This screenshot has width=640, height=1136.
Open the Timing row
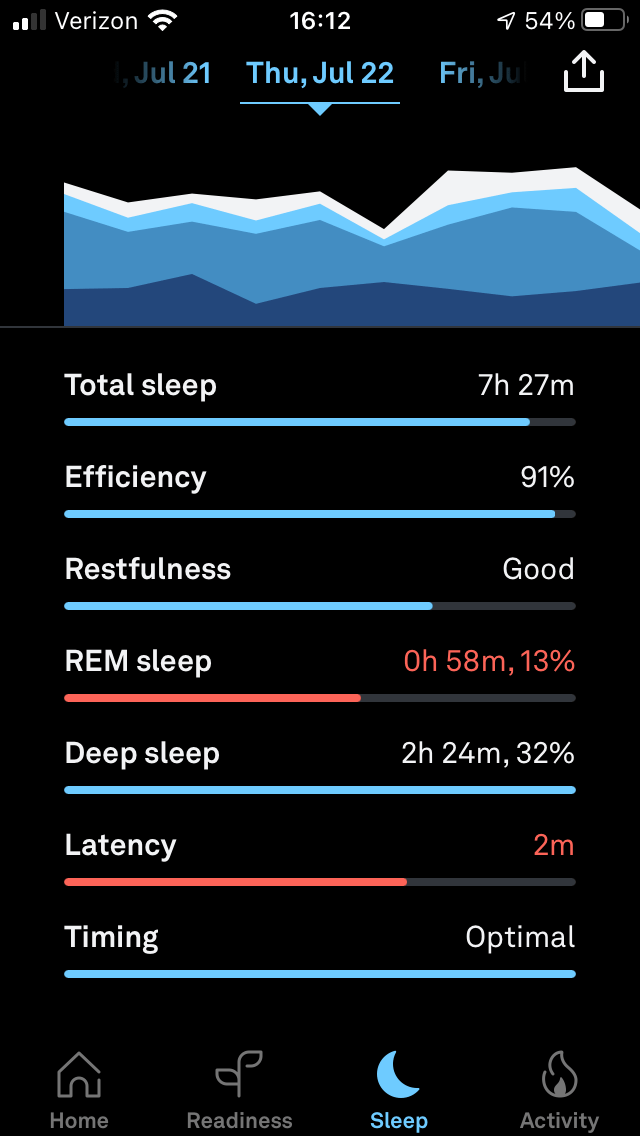320,950
